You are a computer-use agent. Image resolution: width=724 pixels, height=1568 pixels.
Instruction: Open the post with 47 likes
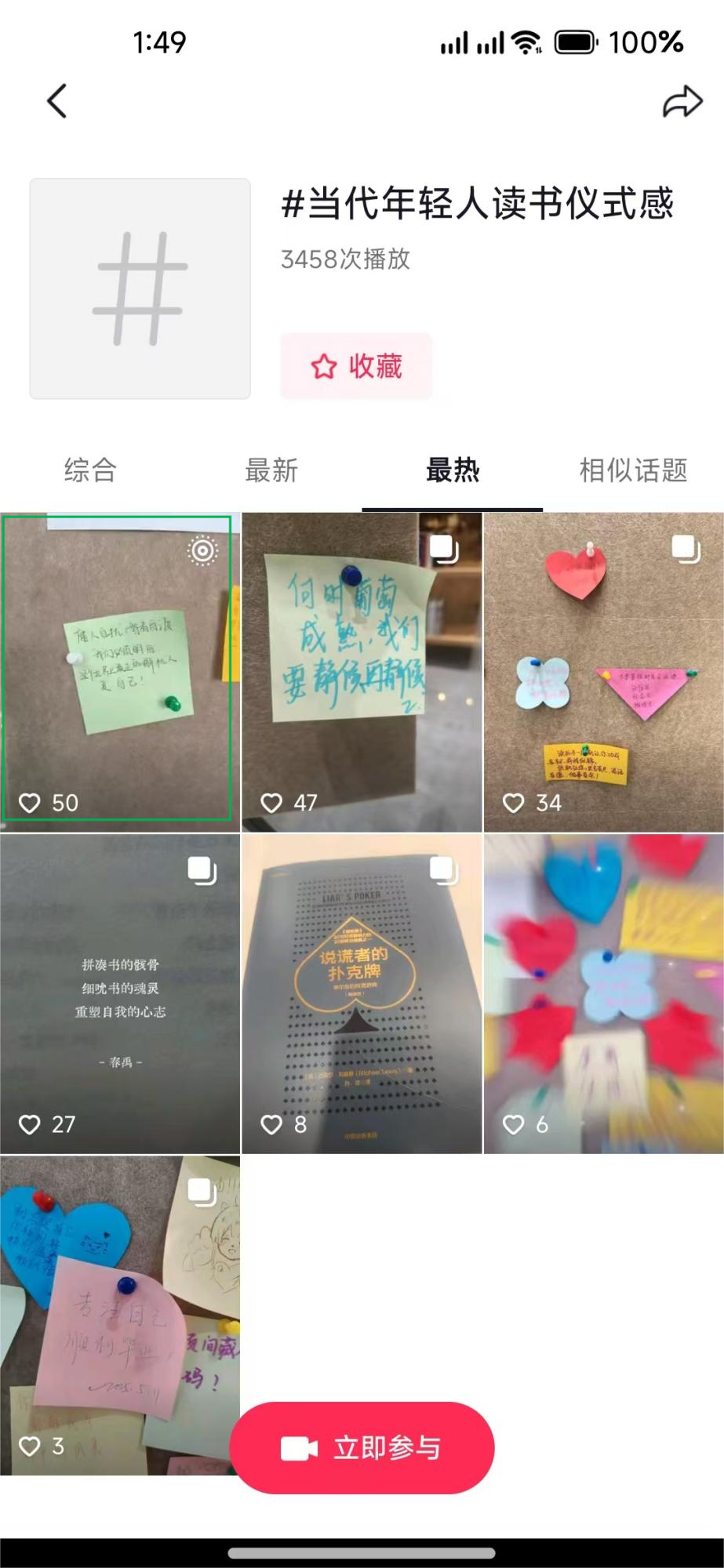point(362,672)
